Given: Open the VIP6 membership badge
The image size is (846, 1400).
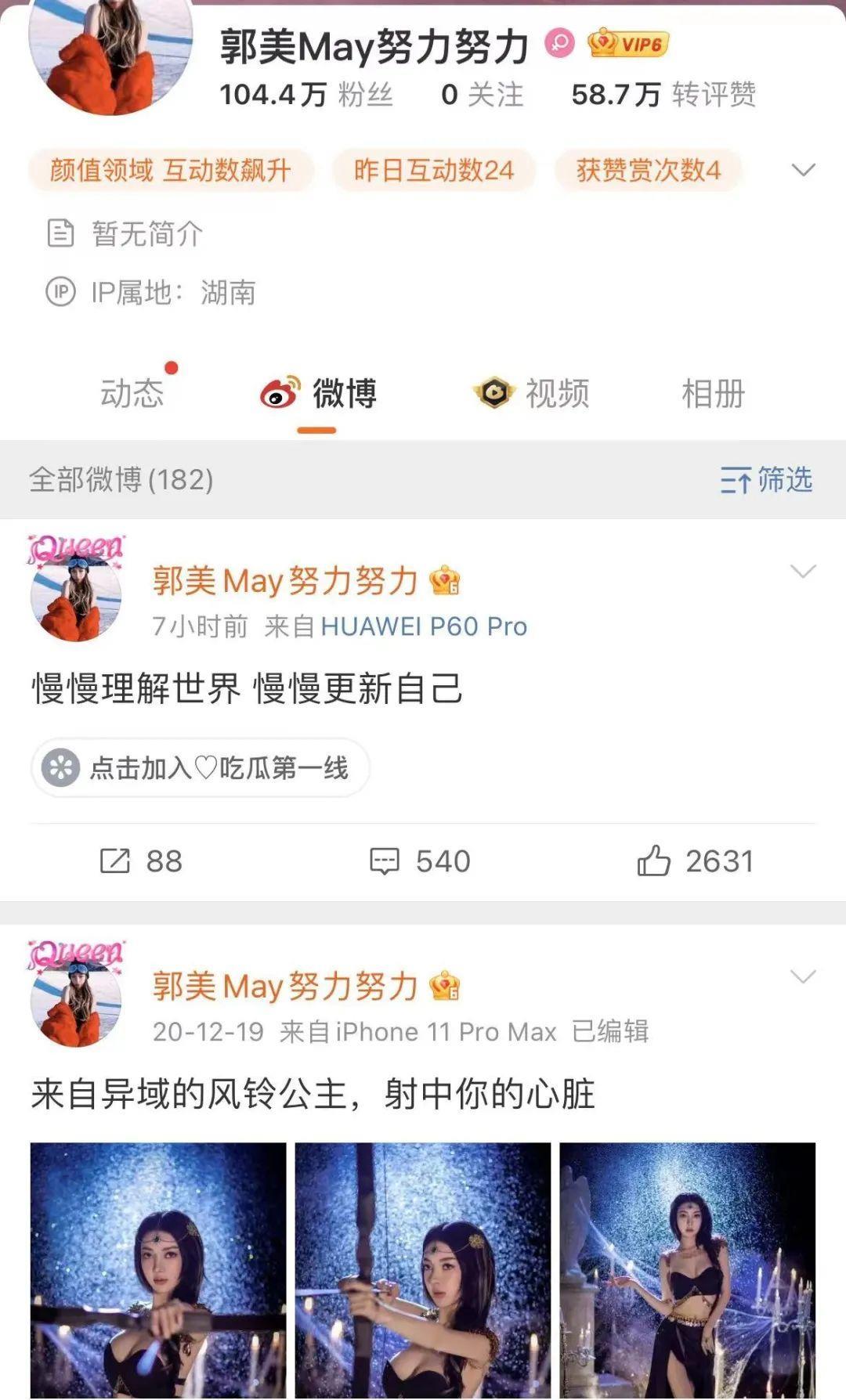Looking at the screenshot, I should coord(628,43).
